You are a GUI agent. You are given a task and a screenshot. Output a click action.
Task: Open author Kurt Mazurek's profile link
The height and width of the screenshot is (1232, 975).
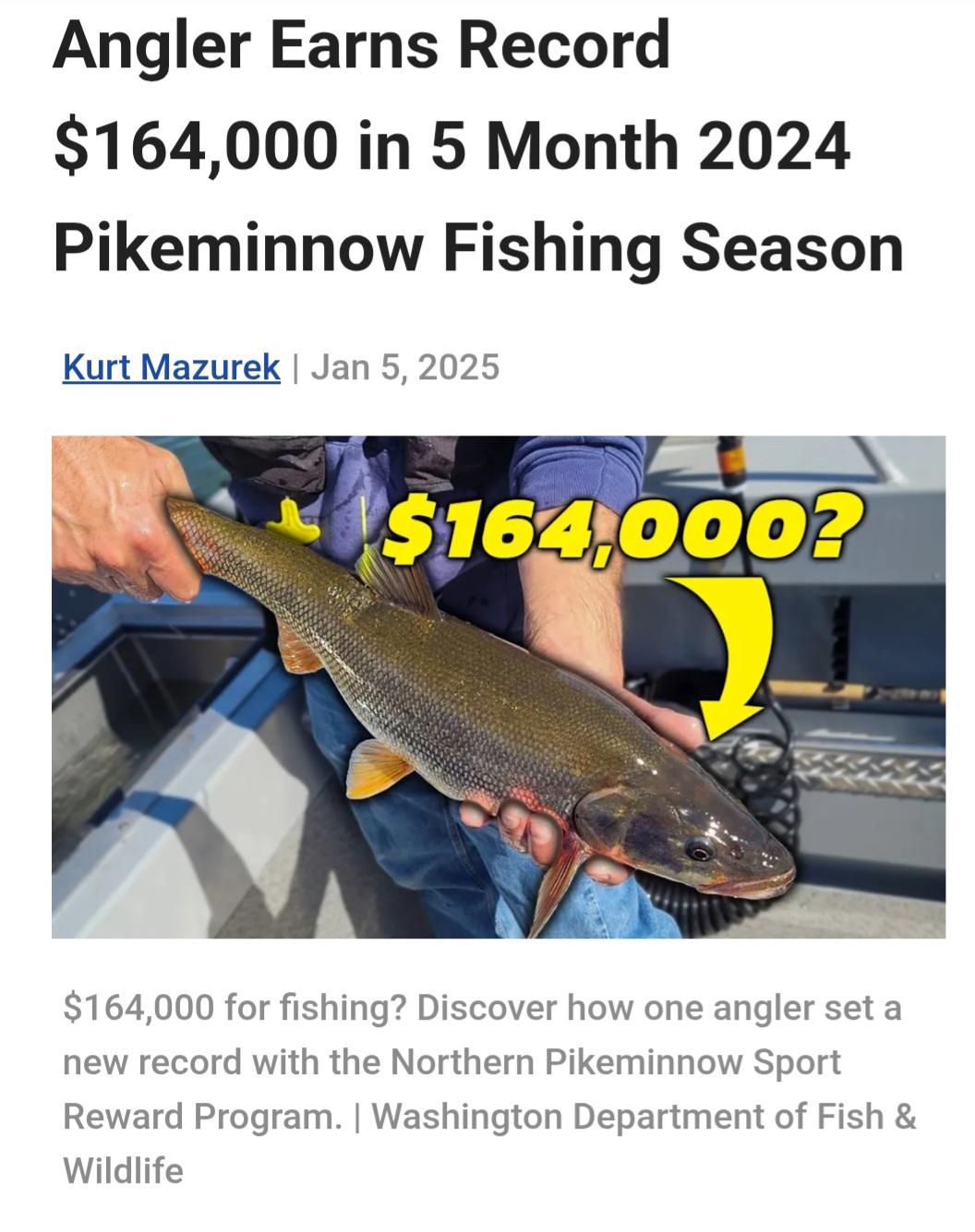point(171,367)
